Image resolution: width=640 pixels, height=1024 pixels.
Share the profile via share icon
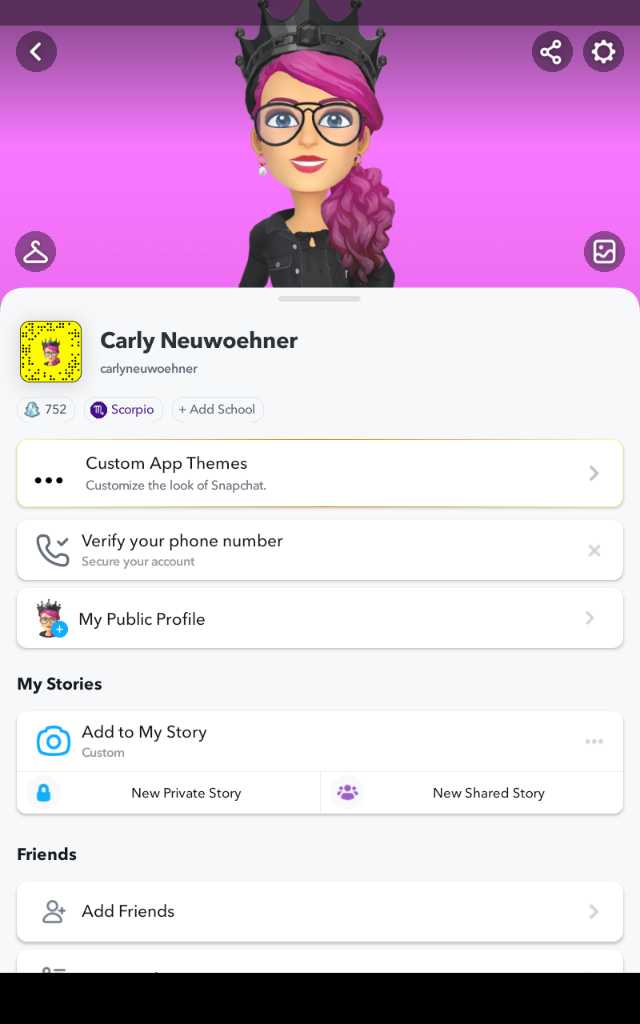coord(552,52)
